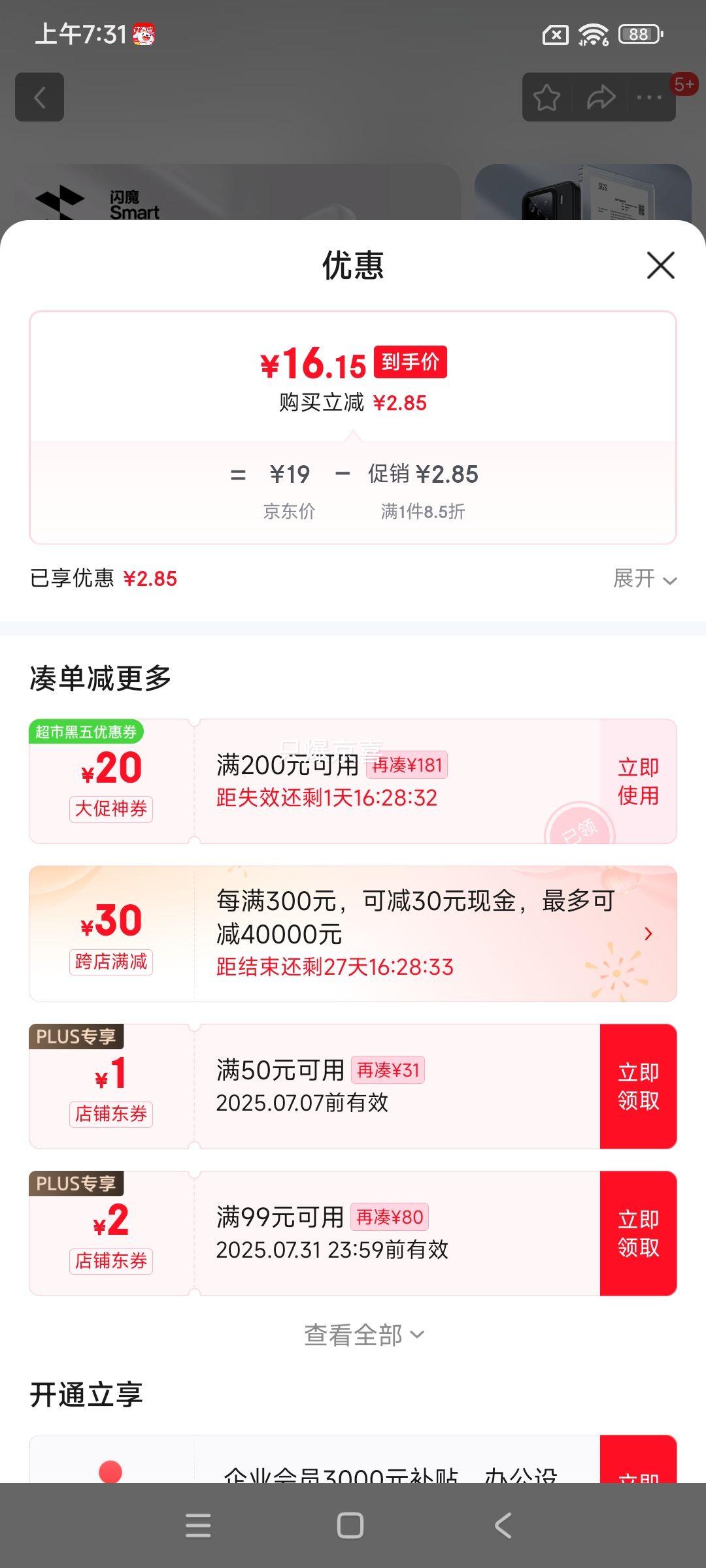
Task: Claim the ¥2 店铺东券 for 满99元
Action: pos(637,1233)
